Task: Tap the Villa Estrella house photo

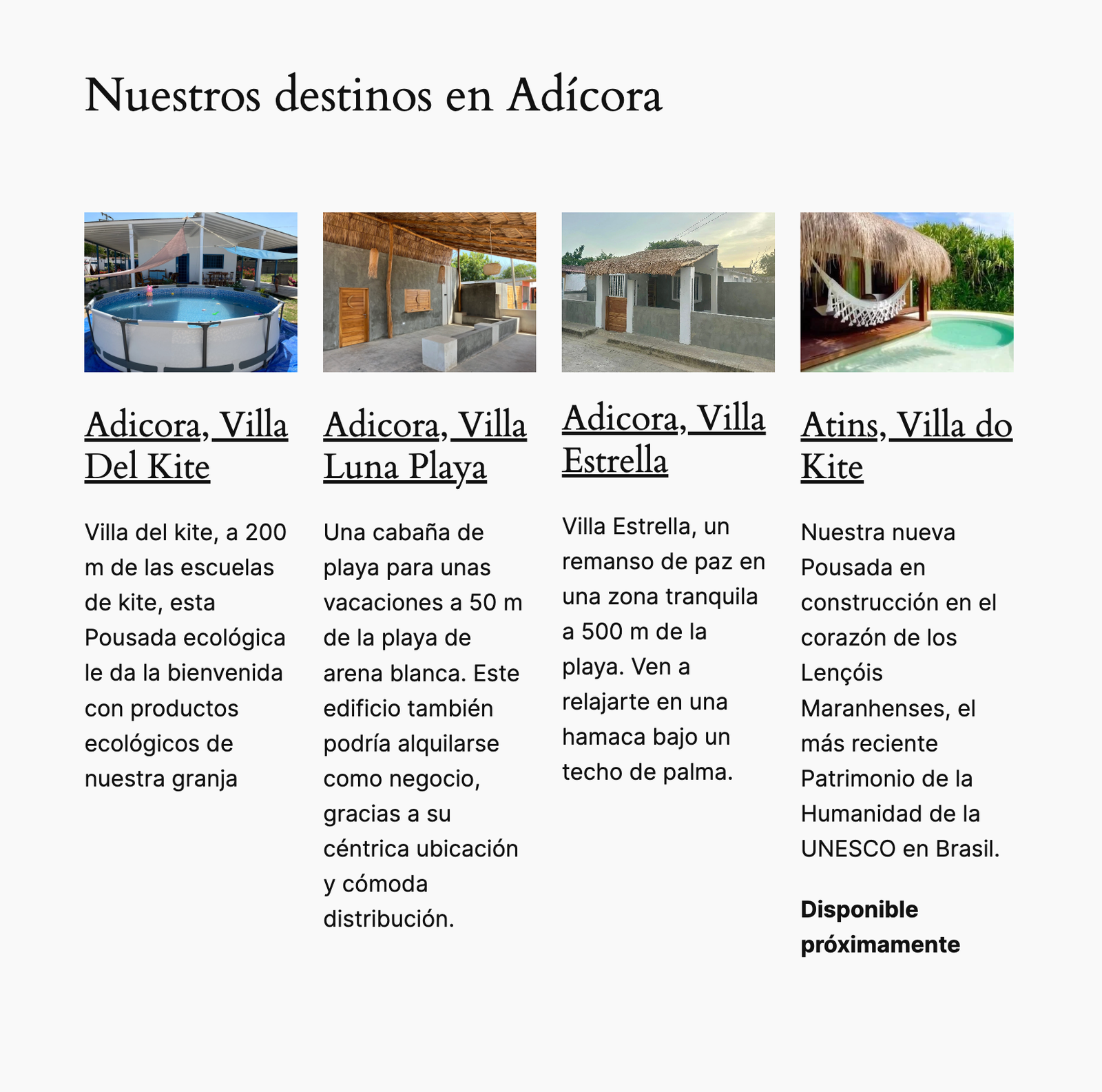Action: 668,292
